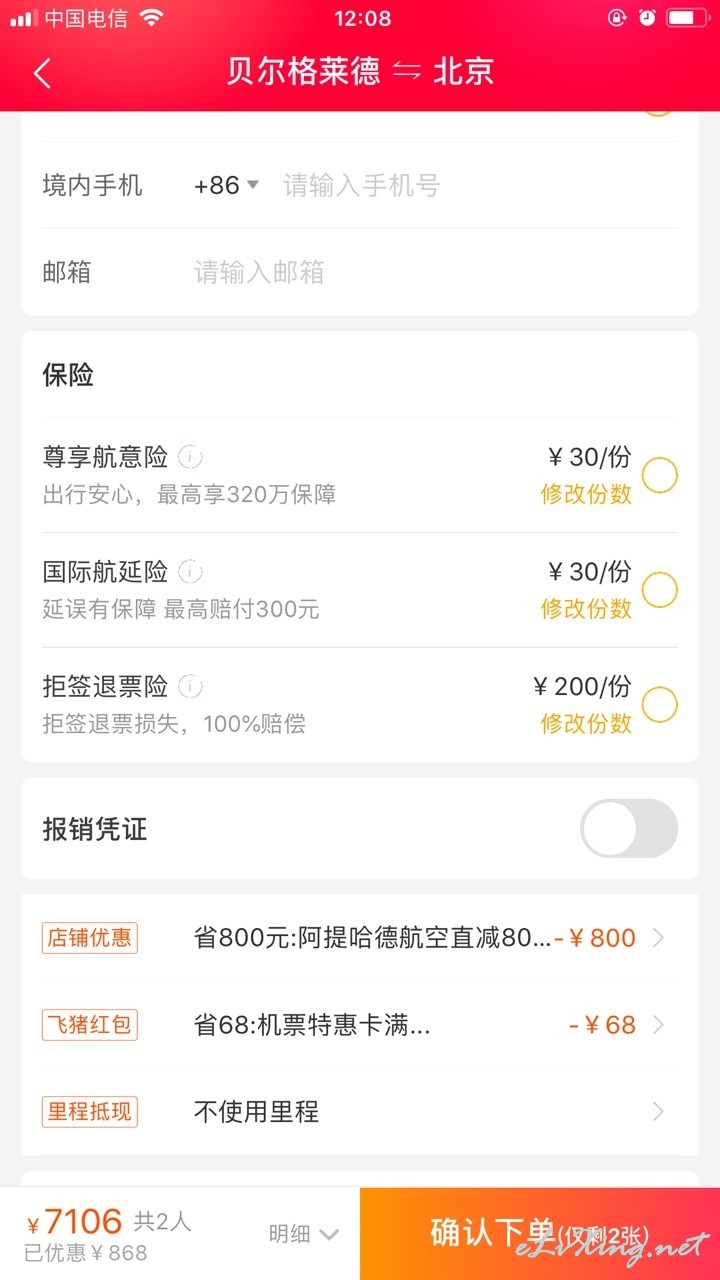The width and height of the screenshot is (720, 1280).
Task: Open info icon next to 尊享航意险
Action: (190, 458)
